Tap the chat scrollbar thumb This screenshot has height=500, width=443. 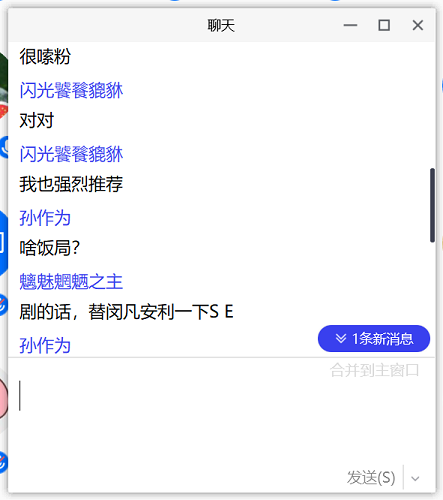coord(432,205)
